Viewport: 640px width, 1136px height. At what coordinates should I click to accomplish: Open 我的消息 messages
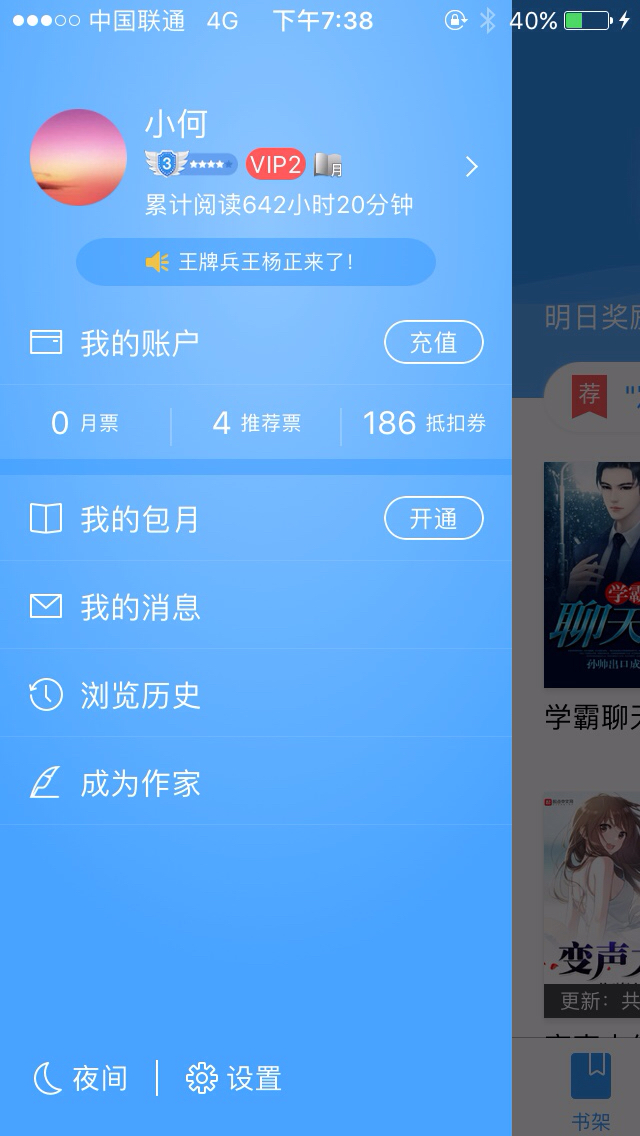click(140, 607)
